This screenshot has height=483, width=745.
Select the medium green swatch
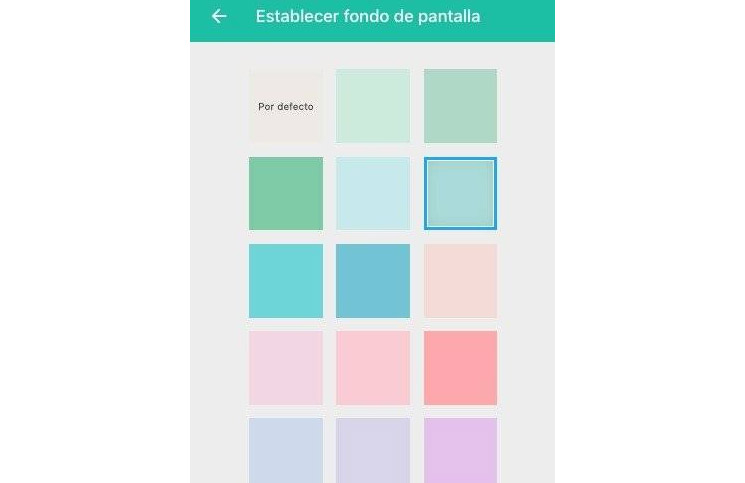click(x=286, y=193)
